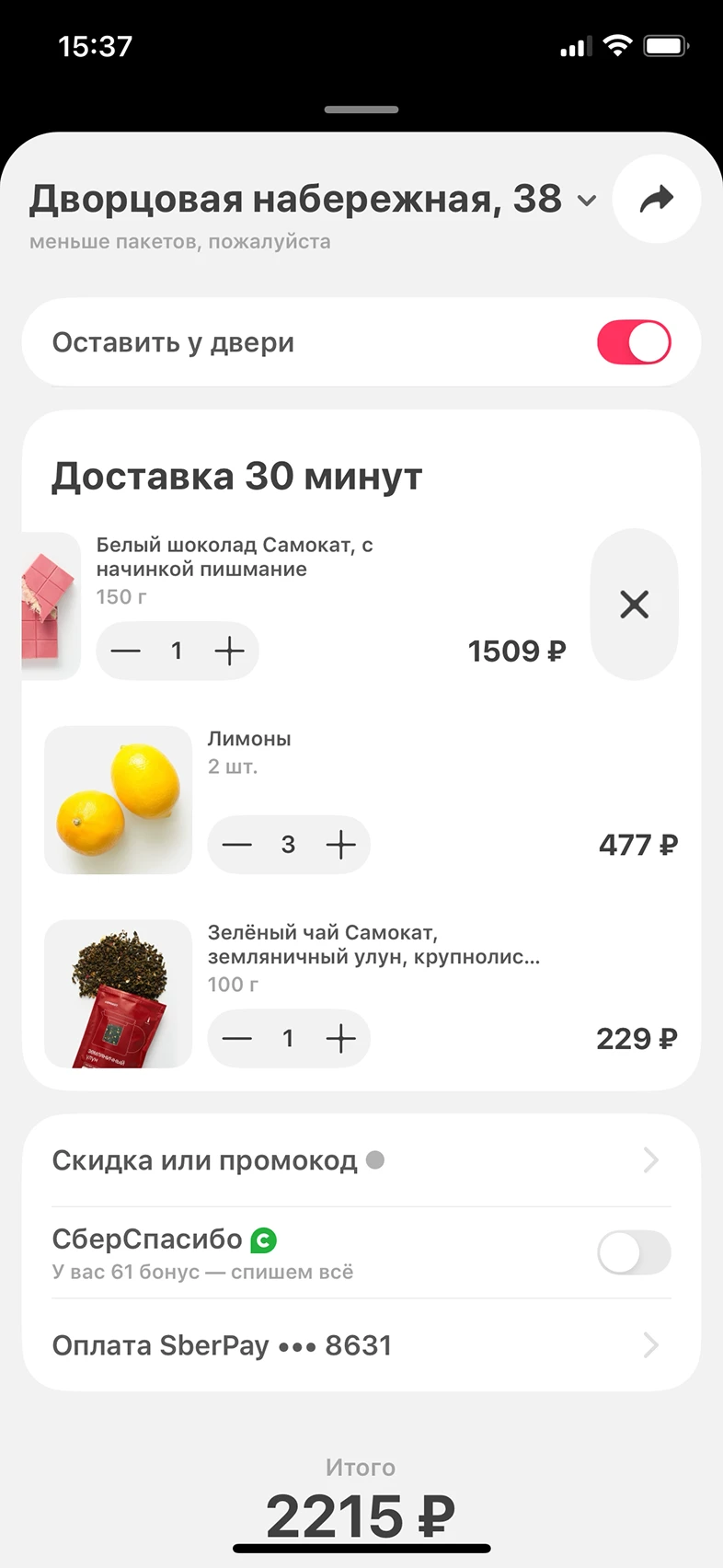Reduce the Лимоны quantity
The image size is (723, 1568).
pos(237,845)
